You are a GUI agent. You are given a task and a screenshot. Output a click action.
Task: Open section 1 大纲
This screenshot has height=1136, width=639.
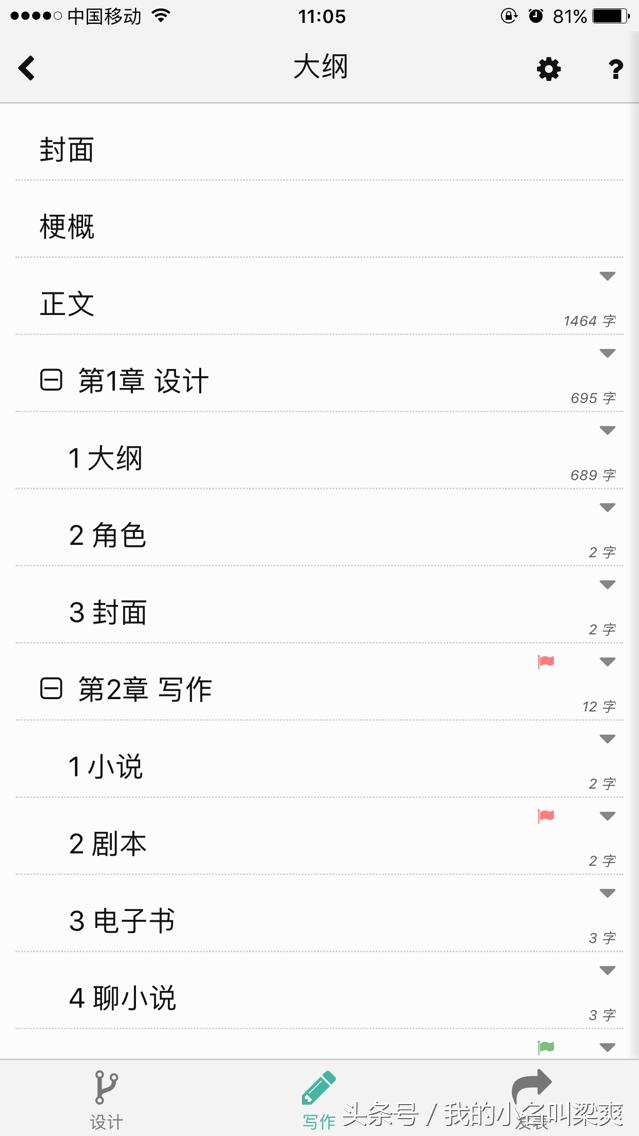pyautogui.click(x=106, y=458)
